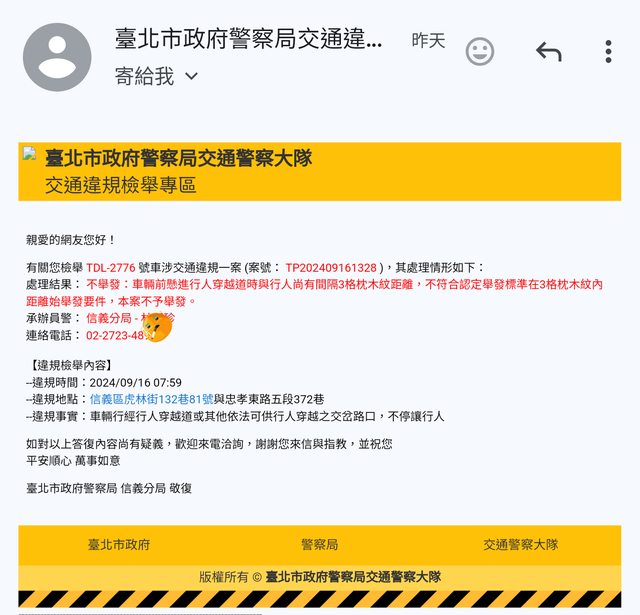Viewport: 640px width, 615px height.
Task: Open the 交通警察大隊 footer link
Action: (520, 545)
